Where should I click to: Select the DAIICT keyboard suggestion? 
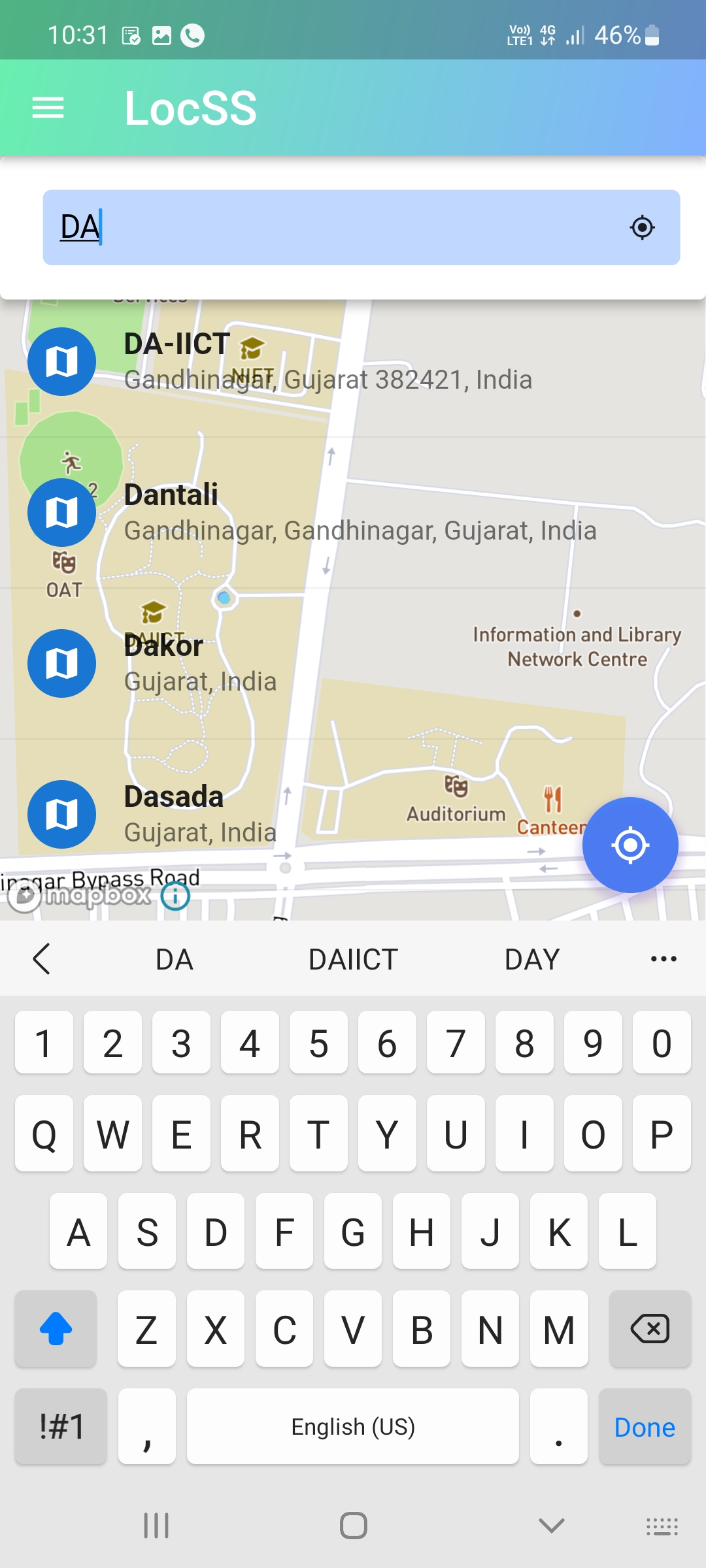(352, 958)
